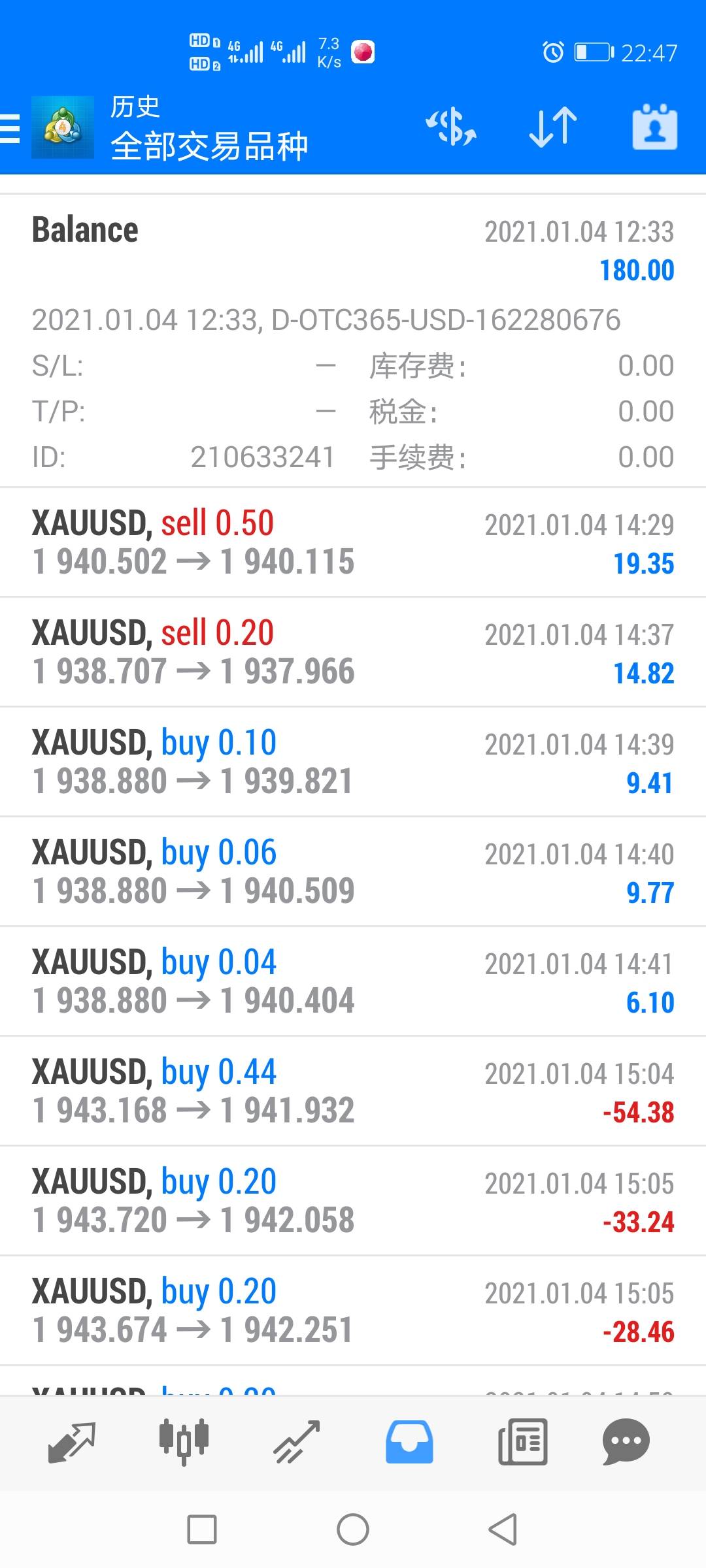Go to the system home screen
Image resolution: width=706 pixels, height=1568 pixels.
[x=353, y=1529]
